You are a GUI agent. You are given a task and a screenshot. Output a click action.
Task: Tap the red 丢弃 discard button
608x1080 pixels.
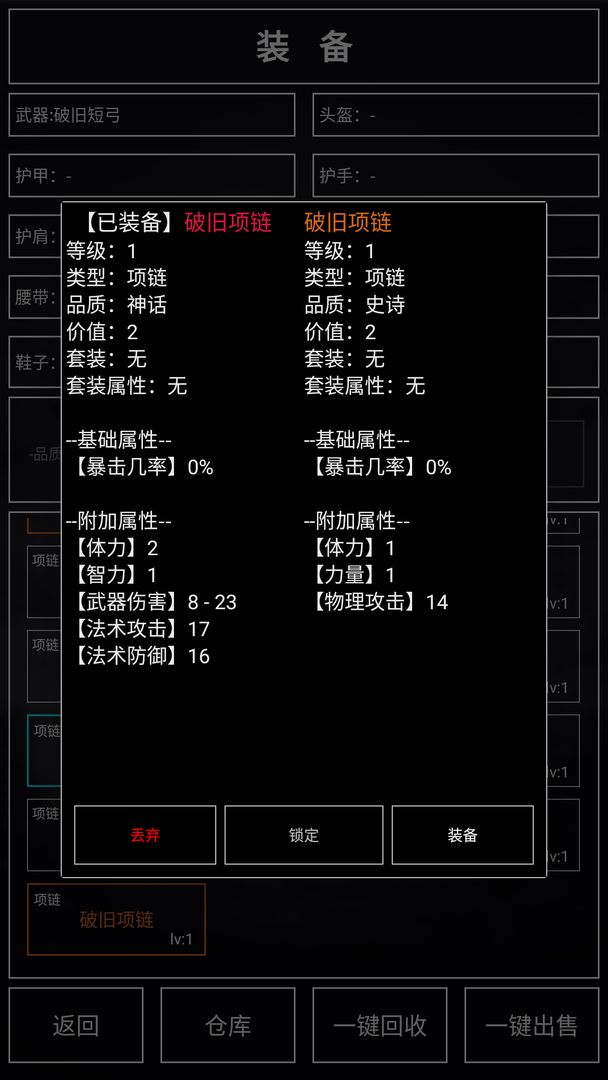point(145,835)
